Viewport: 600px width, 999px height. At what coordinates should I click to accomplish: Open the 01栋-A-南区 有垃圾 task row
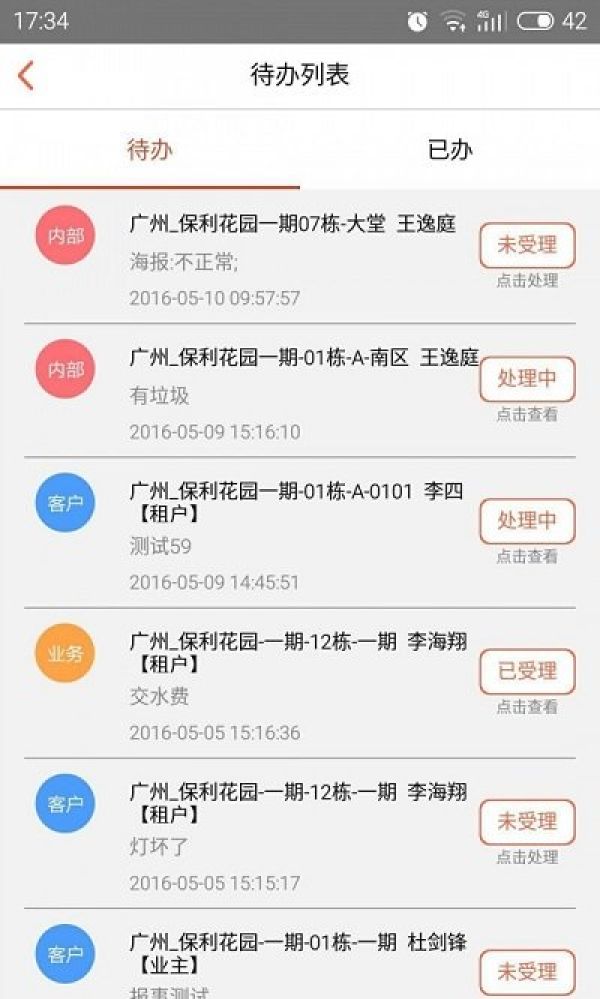pyautogui.click(x=290, y=392)
